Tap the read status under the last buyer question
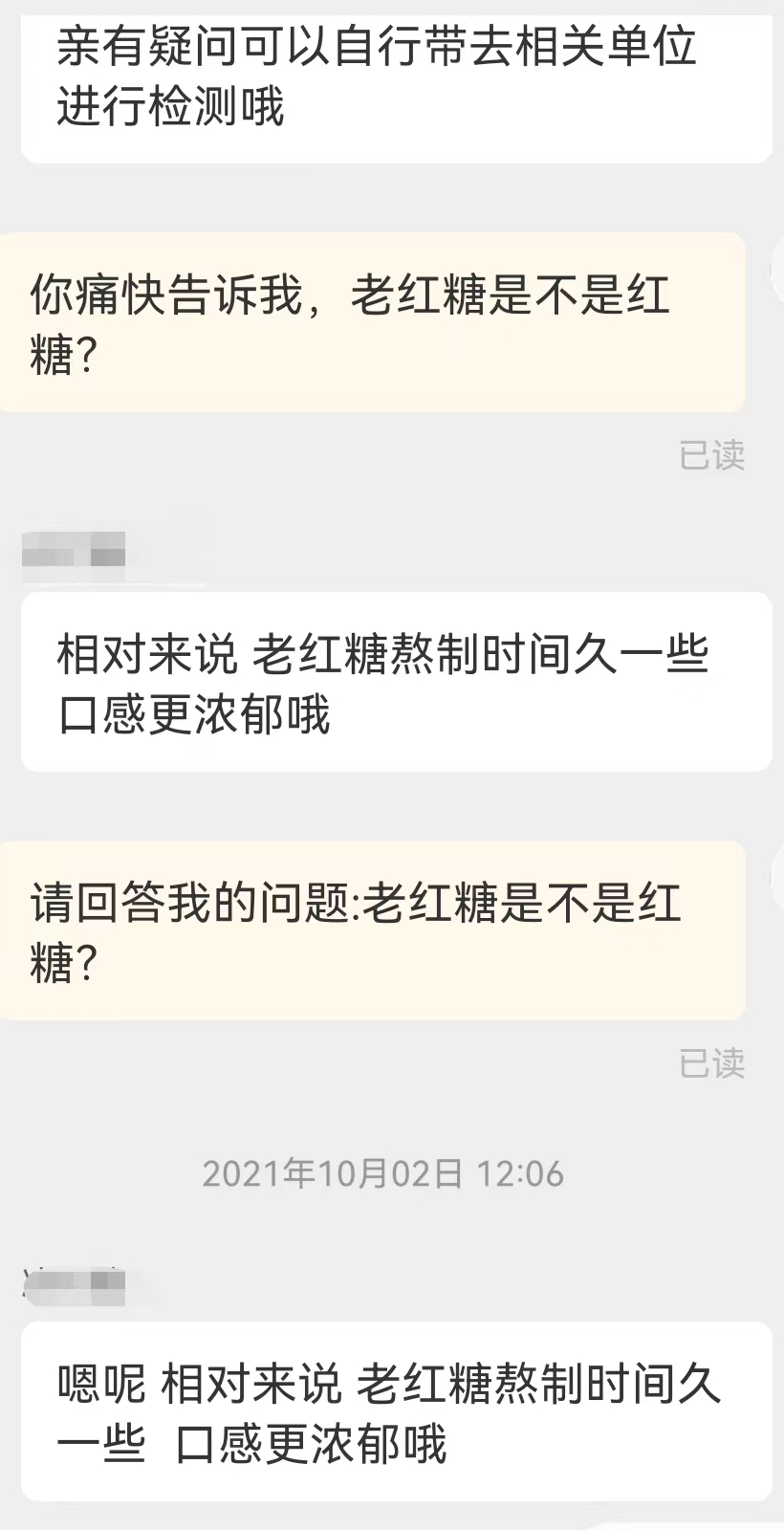784x1530 pixels. 713,1063
